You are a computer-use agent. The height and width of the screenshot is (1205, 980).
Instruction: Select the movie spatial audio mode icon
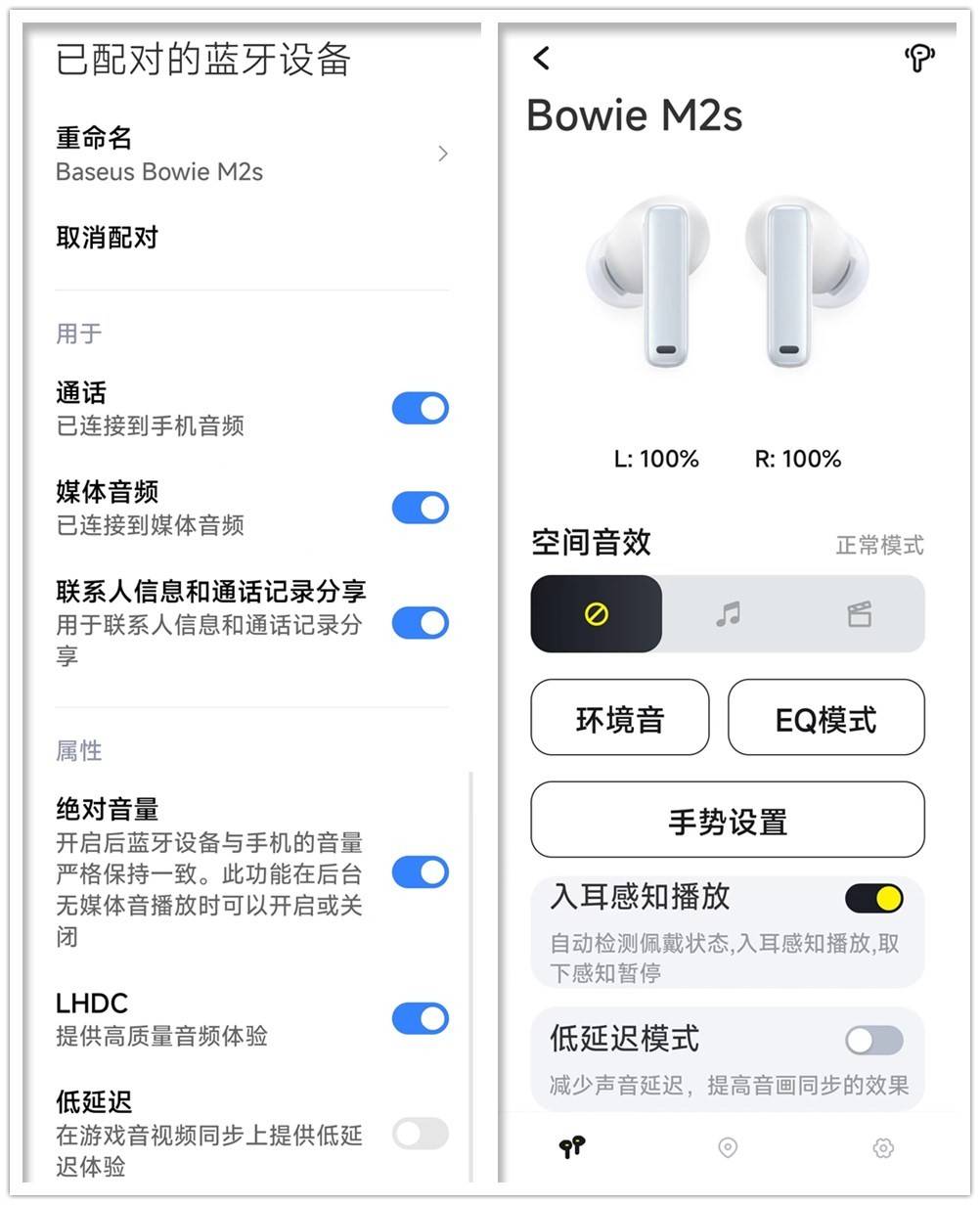(x=860, y=614)
